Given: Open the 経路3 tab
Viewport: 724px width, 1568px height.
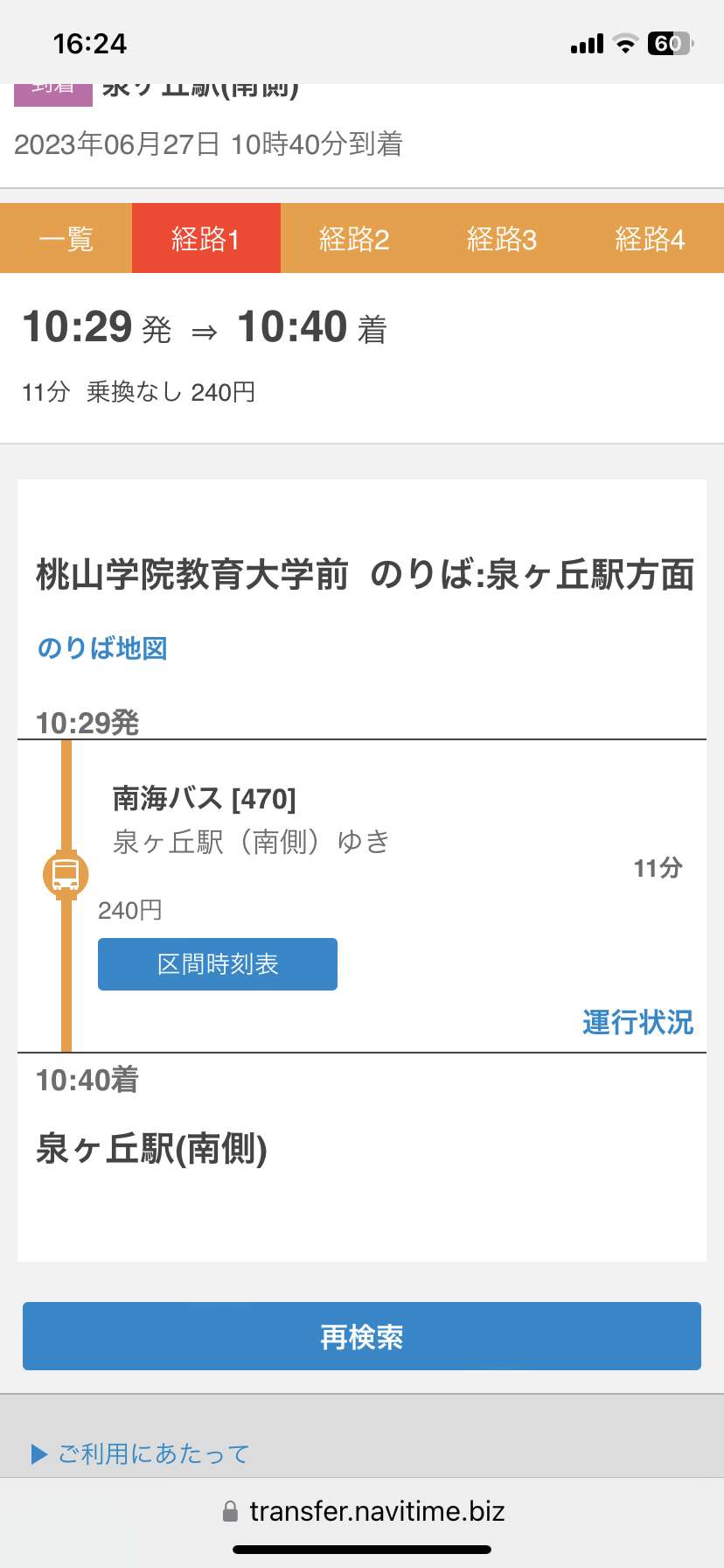Looking at the screenshot, I should coord(502,238).
